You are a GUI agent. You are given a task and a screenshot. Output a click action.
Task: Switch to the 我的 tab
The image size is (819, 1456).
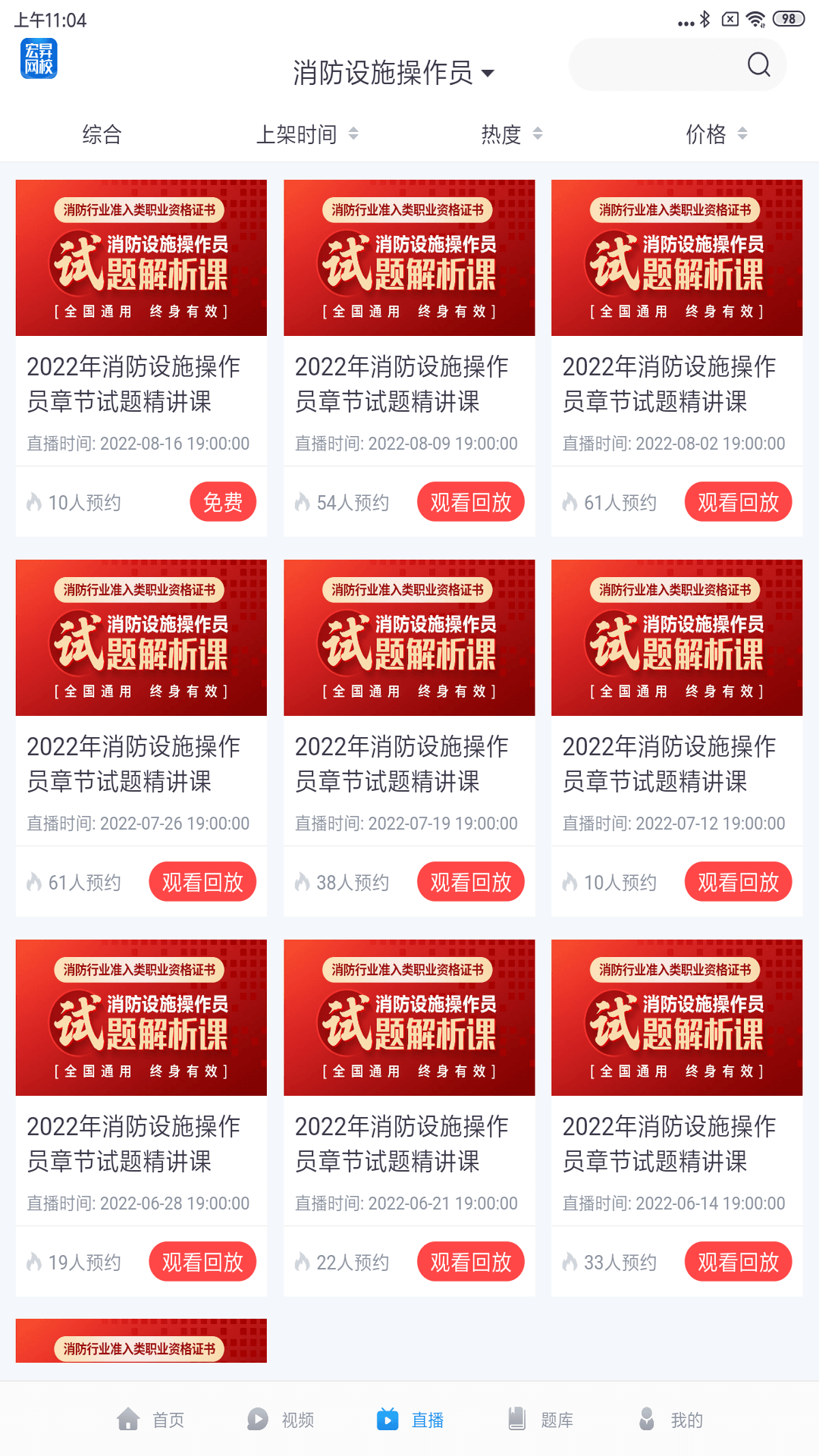670,1419
